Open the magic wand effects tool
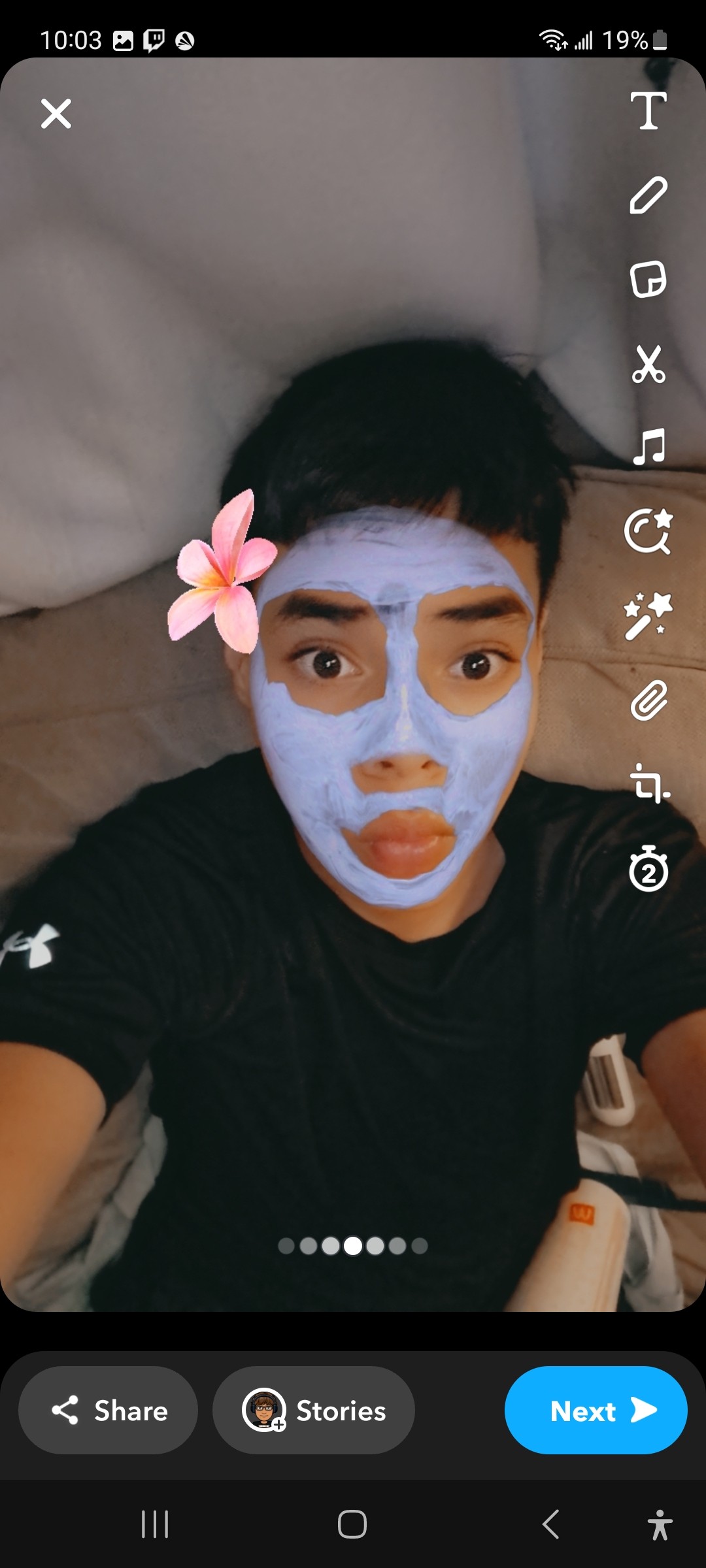Screen dimensions: 706x1568 coord(648,615)
